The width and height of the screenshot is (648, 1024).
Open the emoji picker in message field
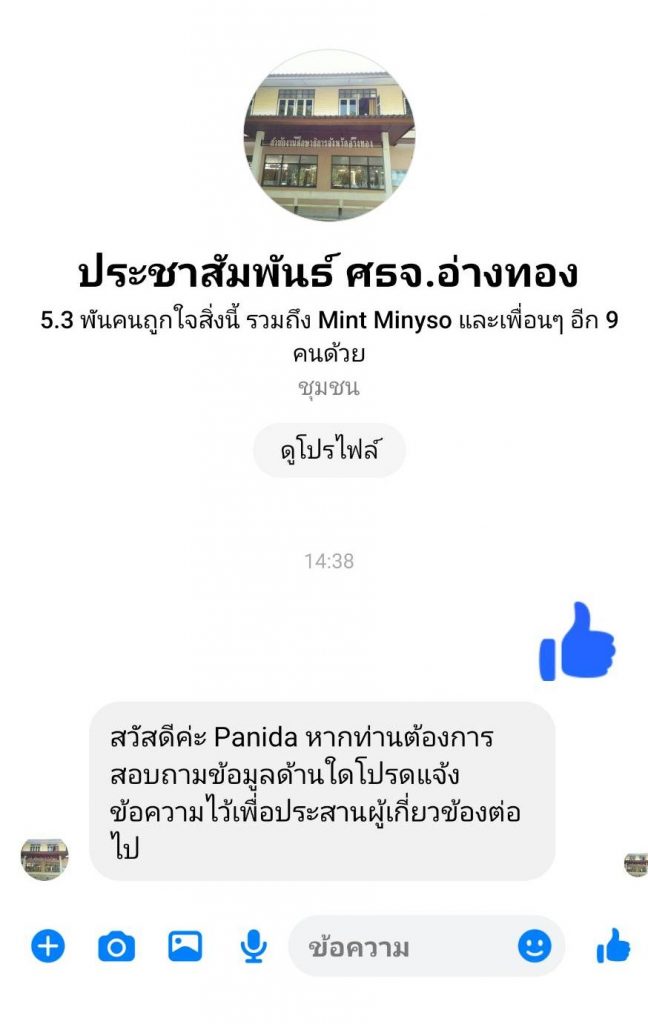coord(535,945)
